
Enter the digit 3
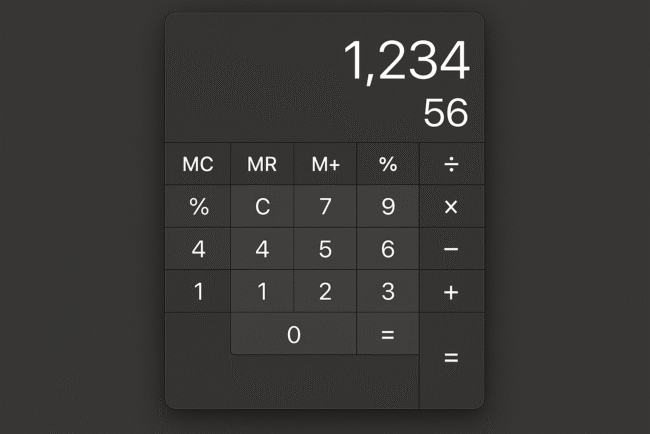coord(388,292)
